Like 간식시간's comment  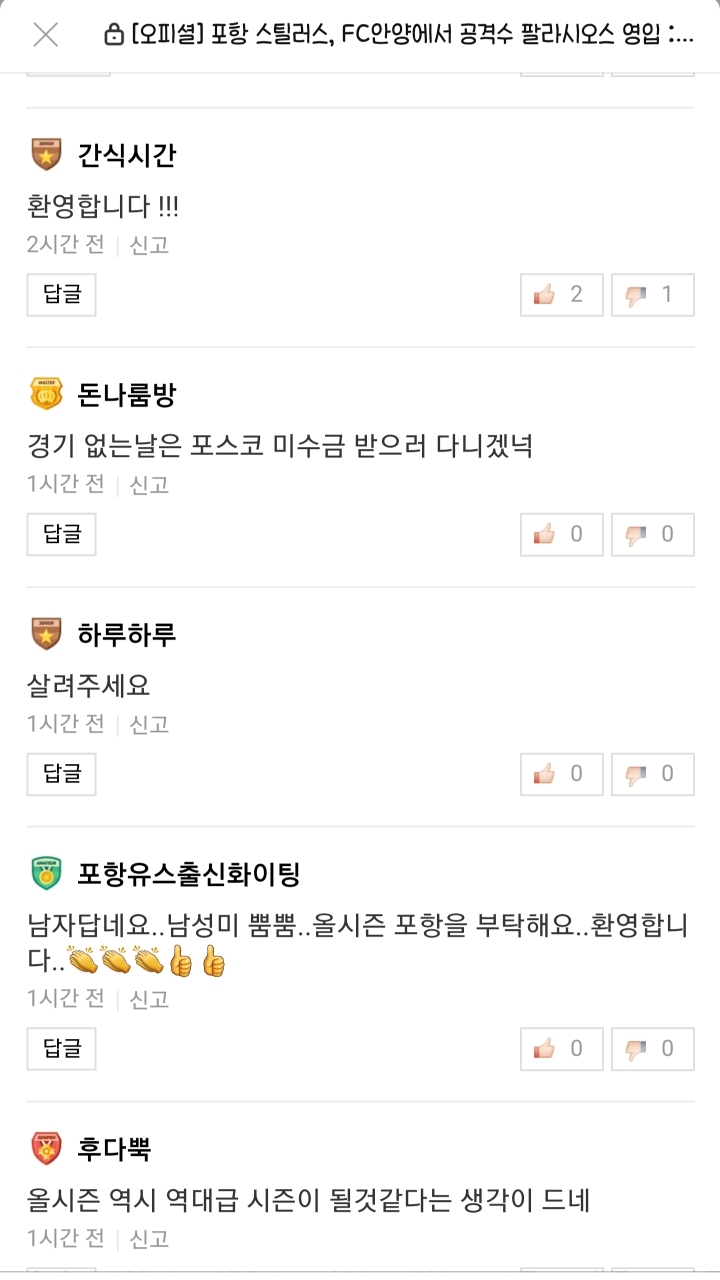coord(562,295)
